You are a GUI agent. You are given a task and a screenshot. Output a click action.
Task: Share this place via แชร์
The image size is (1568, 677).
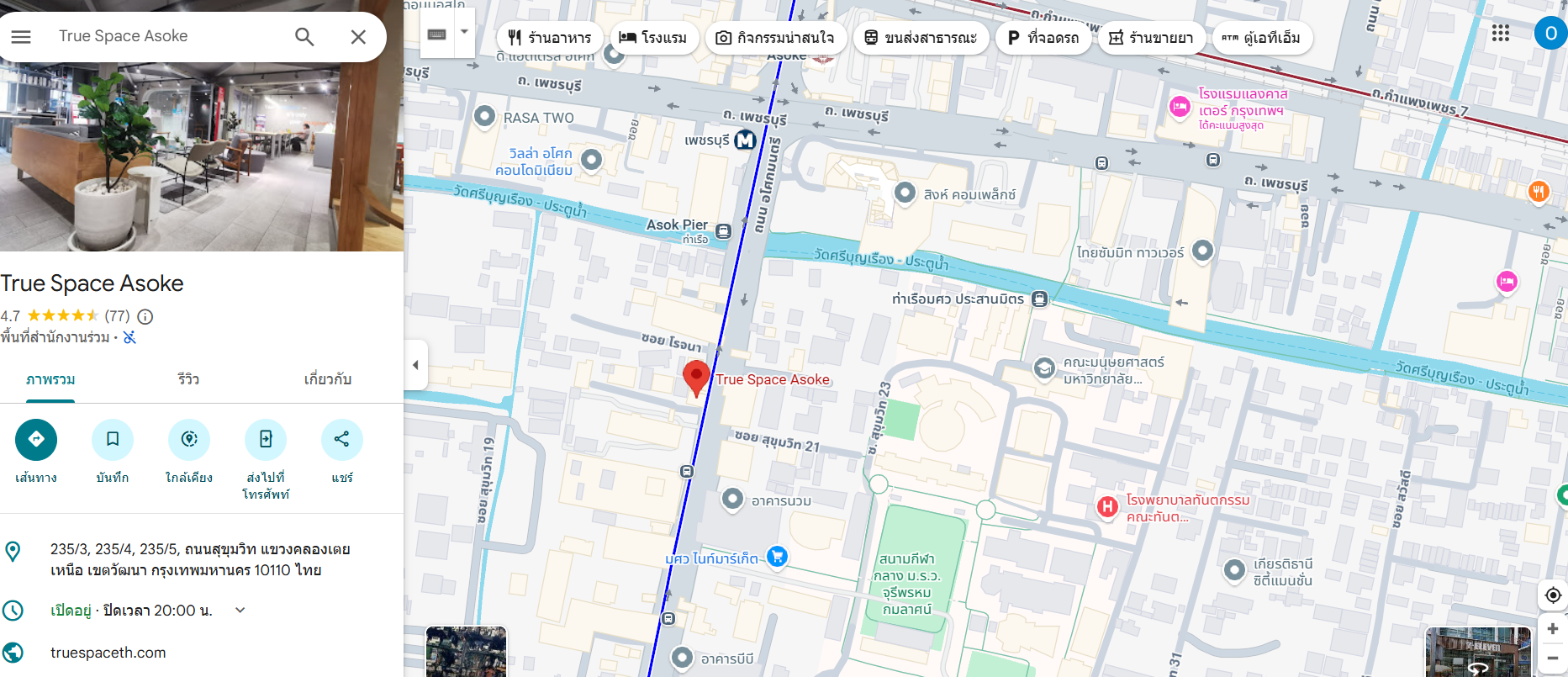tap(341, 439)
